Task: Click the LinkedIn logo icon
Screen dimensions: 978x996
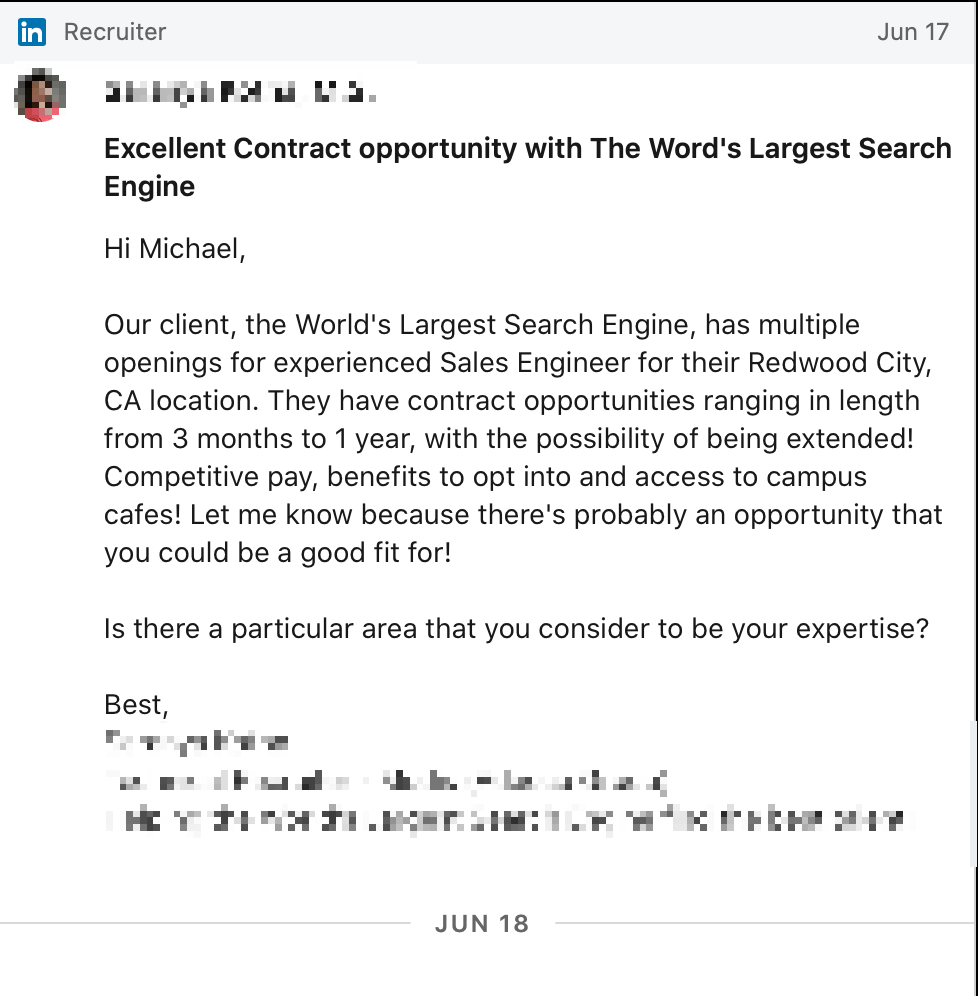Action: [31, 32]
